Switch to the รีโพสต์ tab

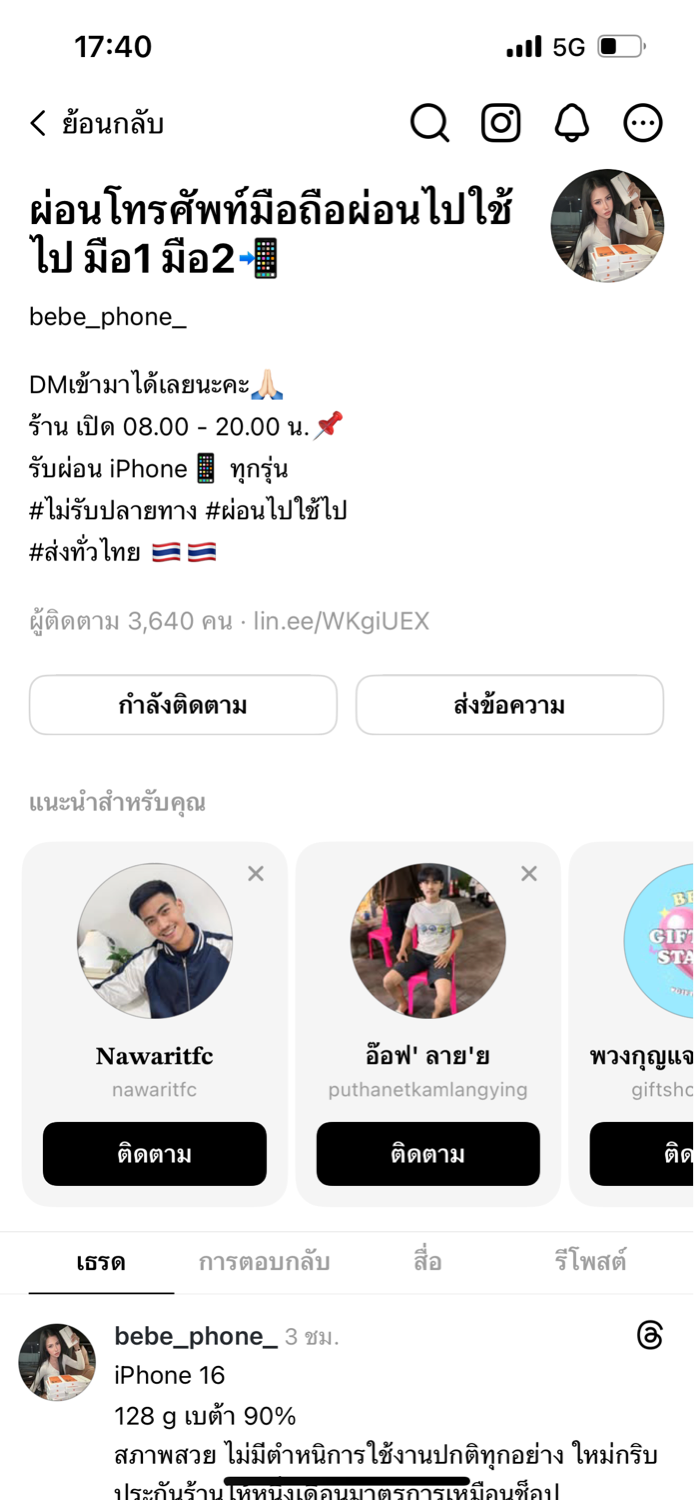click(590, 1262)
